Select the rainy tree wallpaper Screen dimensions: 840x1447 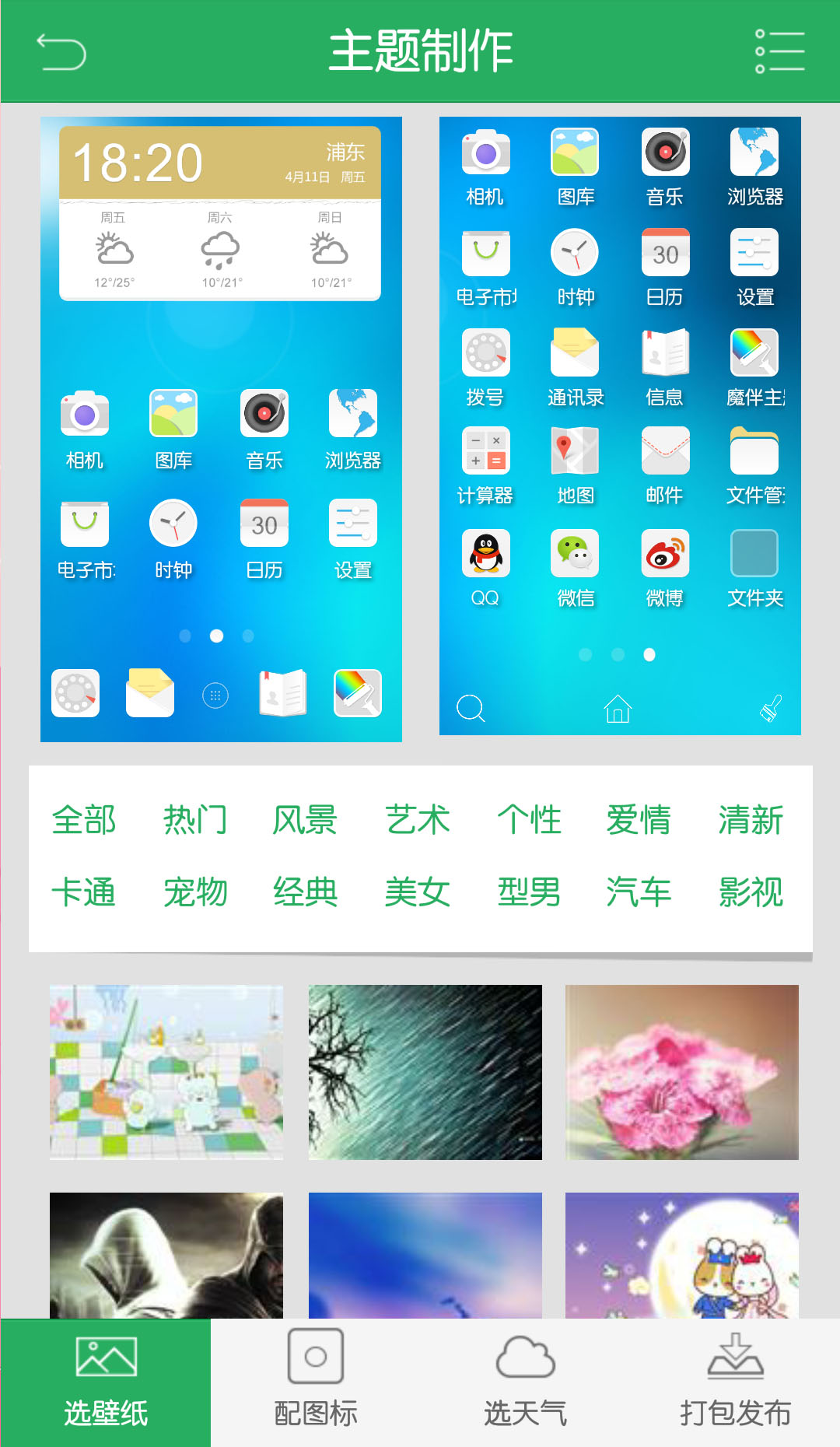(x=425, y=1072)
